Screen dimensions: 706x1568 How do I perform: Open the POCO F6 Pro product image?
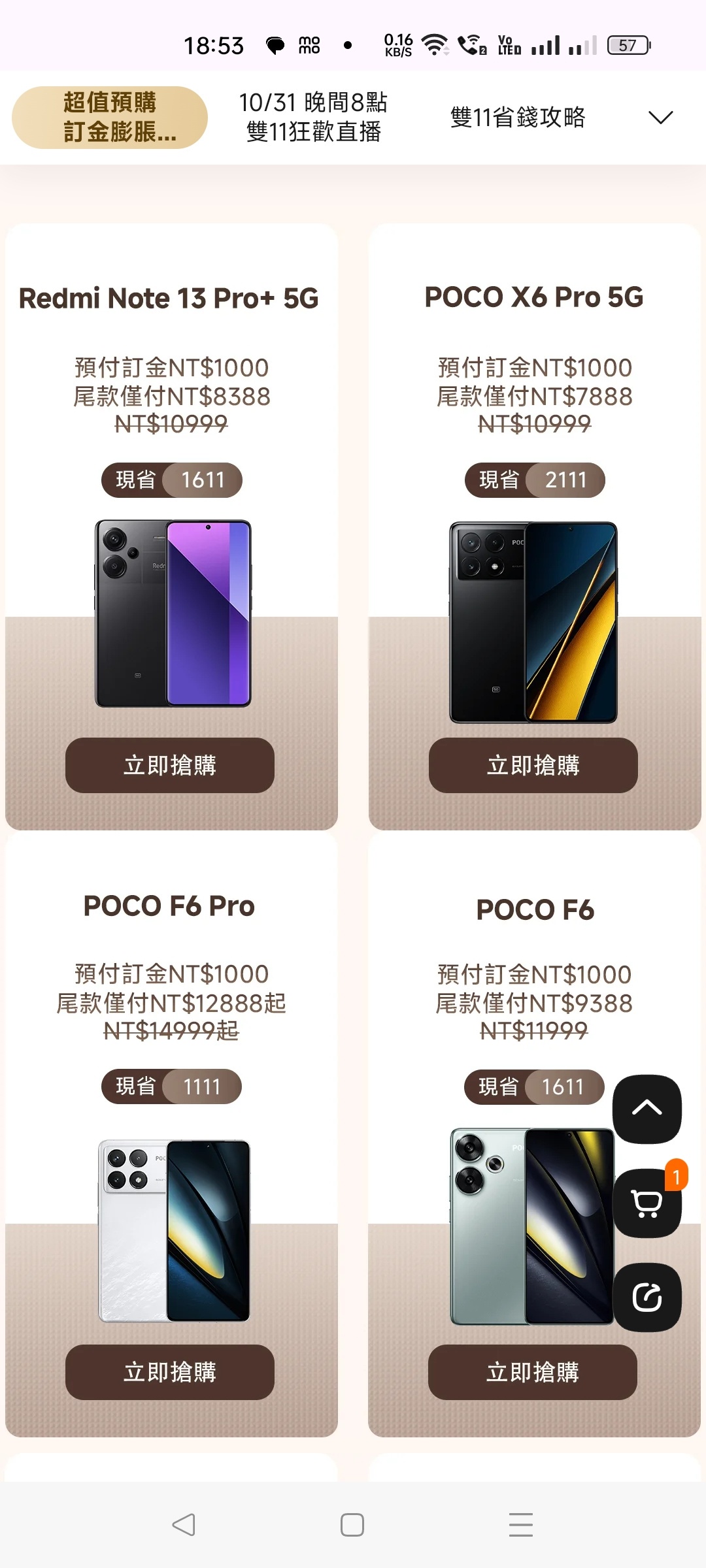[x=174, y=1231]
